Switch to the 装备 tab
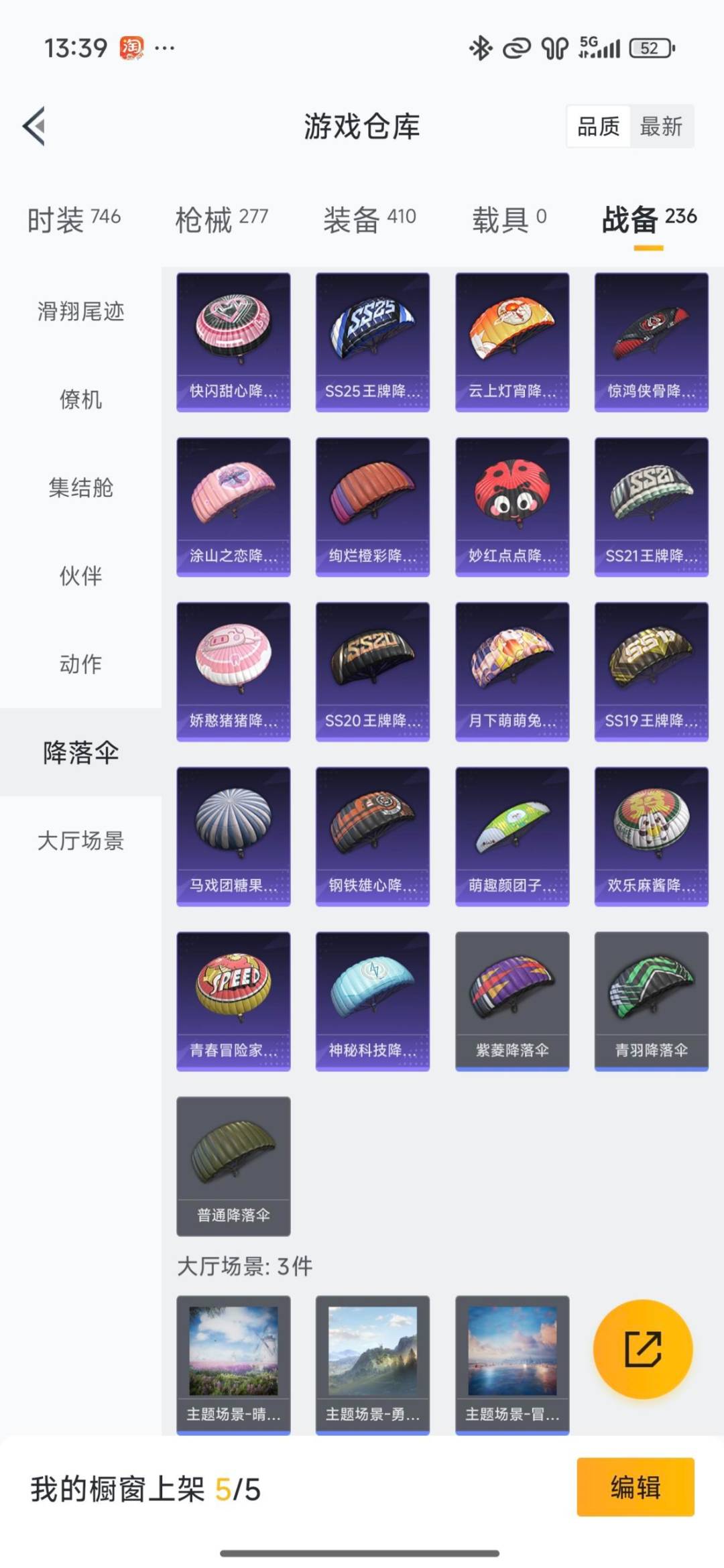 (x=369, y=219)
